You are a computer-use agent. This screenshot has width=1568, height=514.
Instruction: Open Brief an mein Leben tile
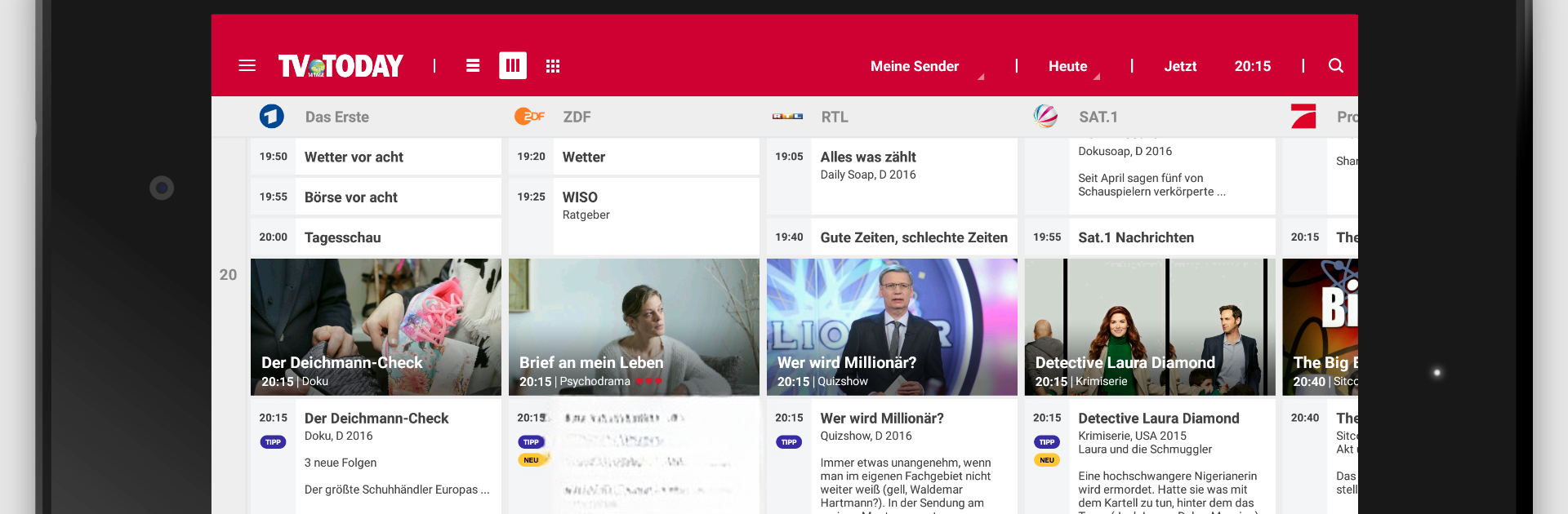point(634,326)
